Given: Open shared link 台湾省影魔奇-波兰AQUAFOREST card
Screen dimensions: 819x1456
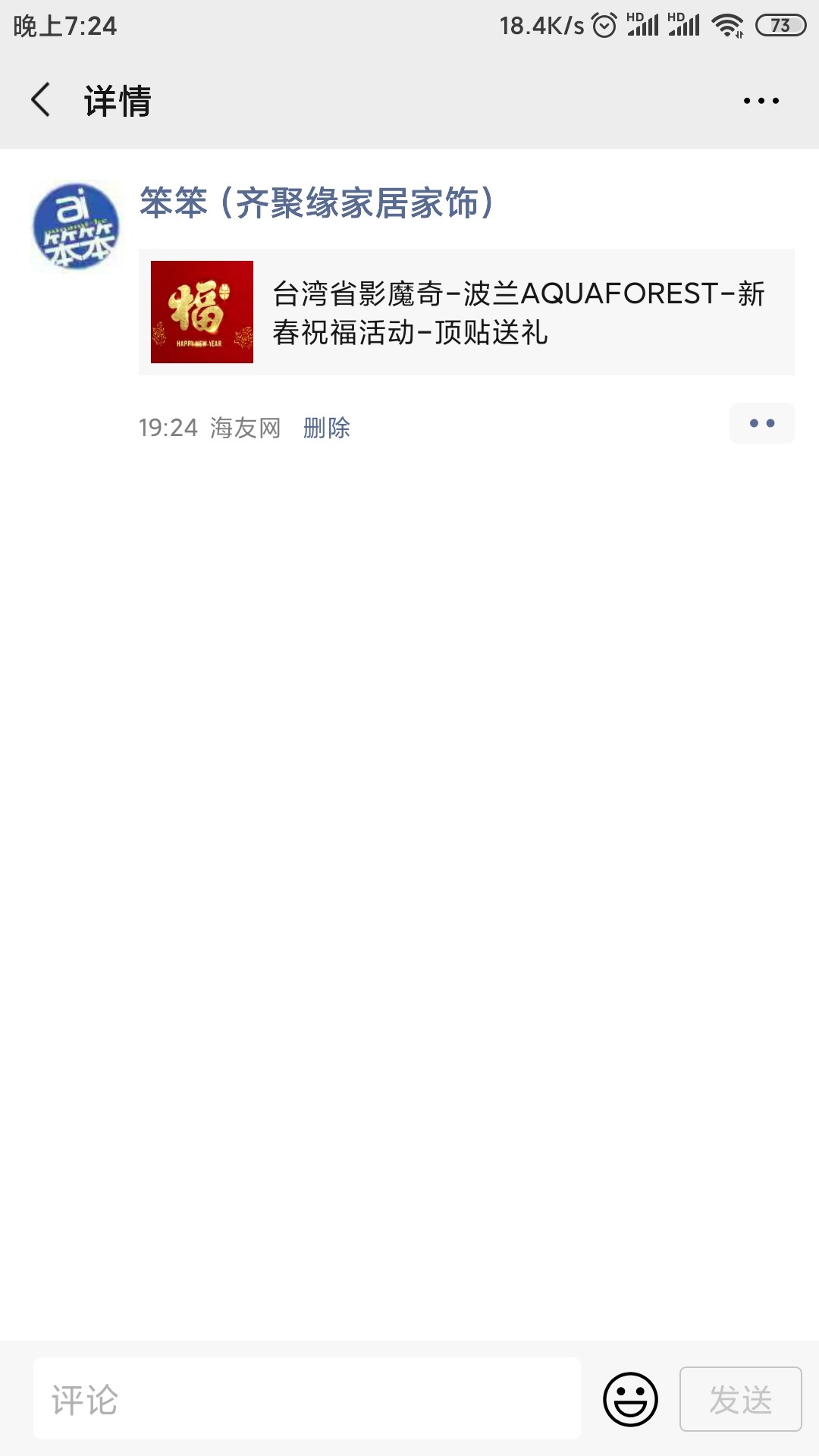Looking at the screenshot, I should 466,312.
